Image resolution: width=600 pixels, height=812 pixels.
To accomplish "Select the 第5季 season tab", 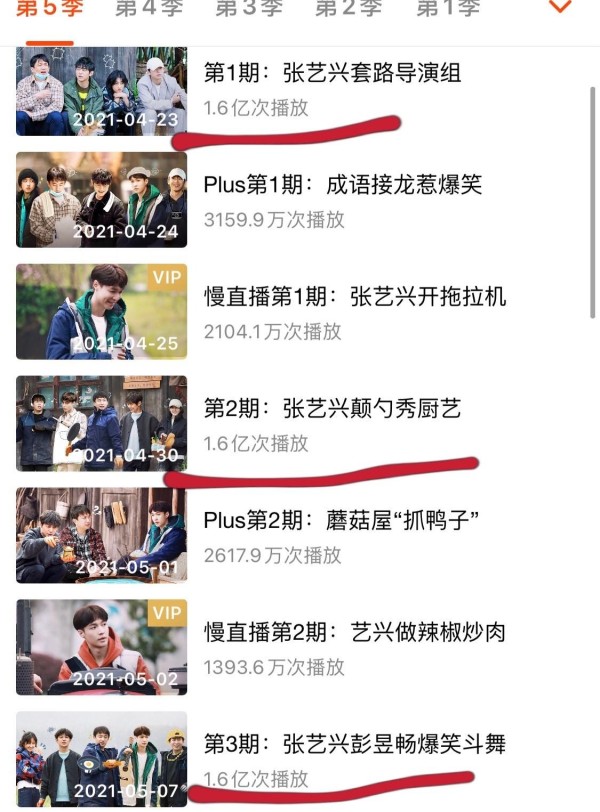I will (46, 9).
